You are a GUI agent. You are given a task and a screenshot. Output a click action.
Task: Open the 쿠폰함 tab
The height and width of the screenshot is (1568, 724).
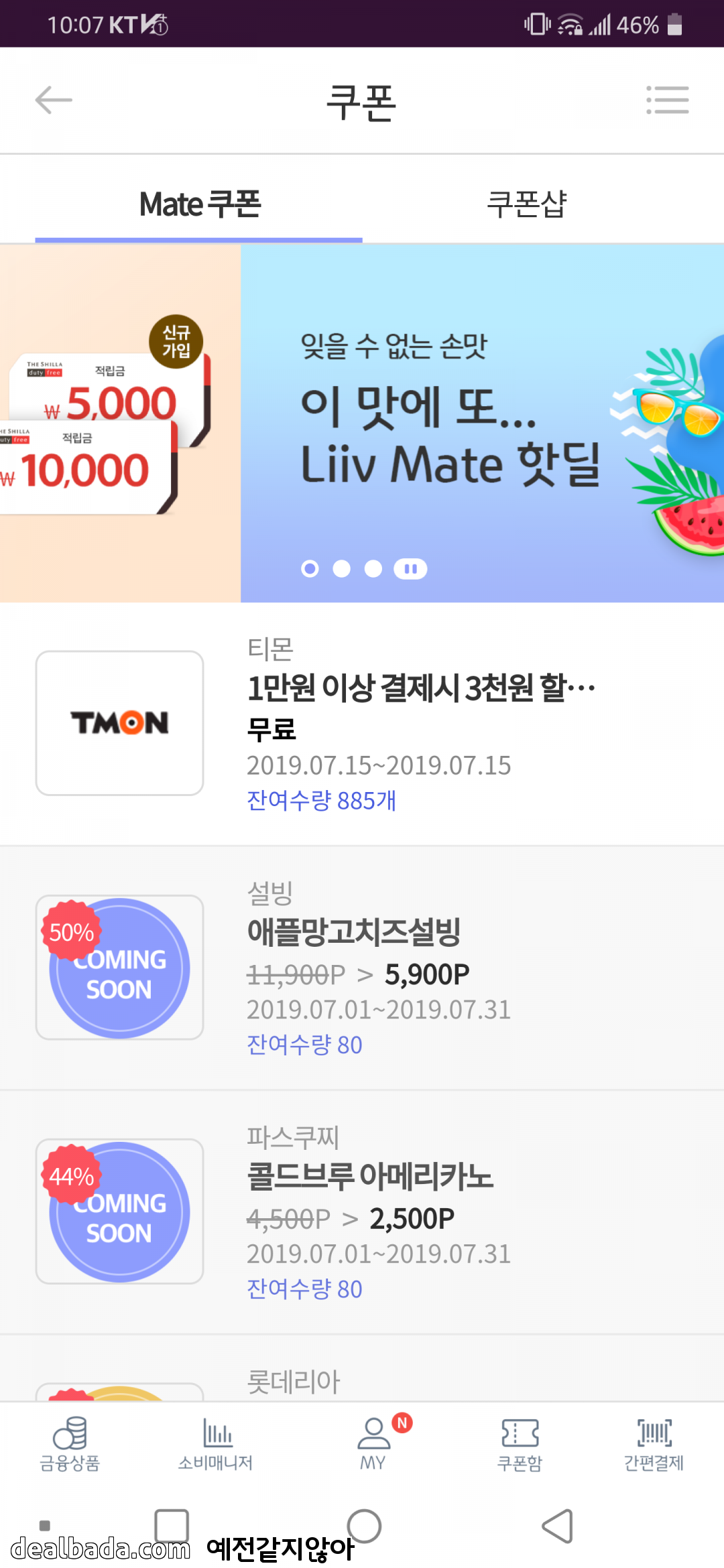(x=520, y=1443)
